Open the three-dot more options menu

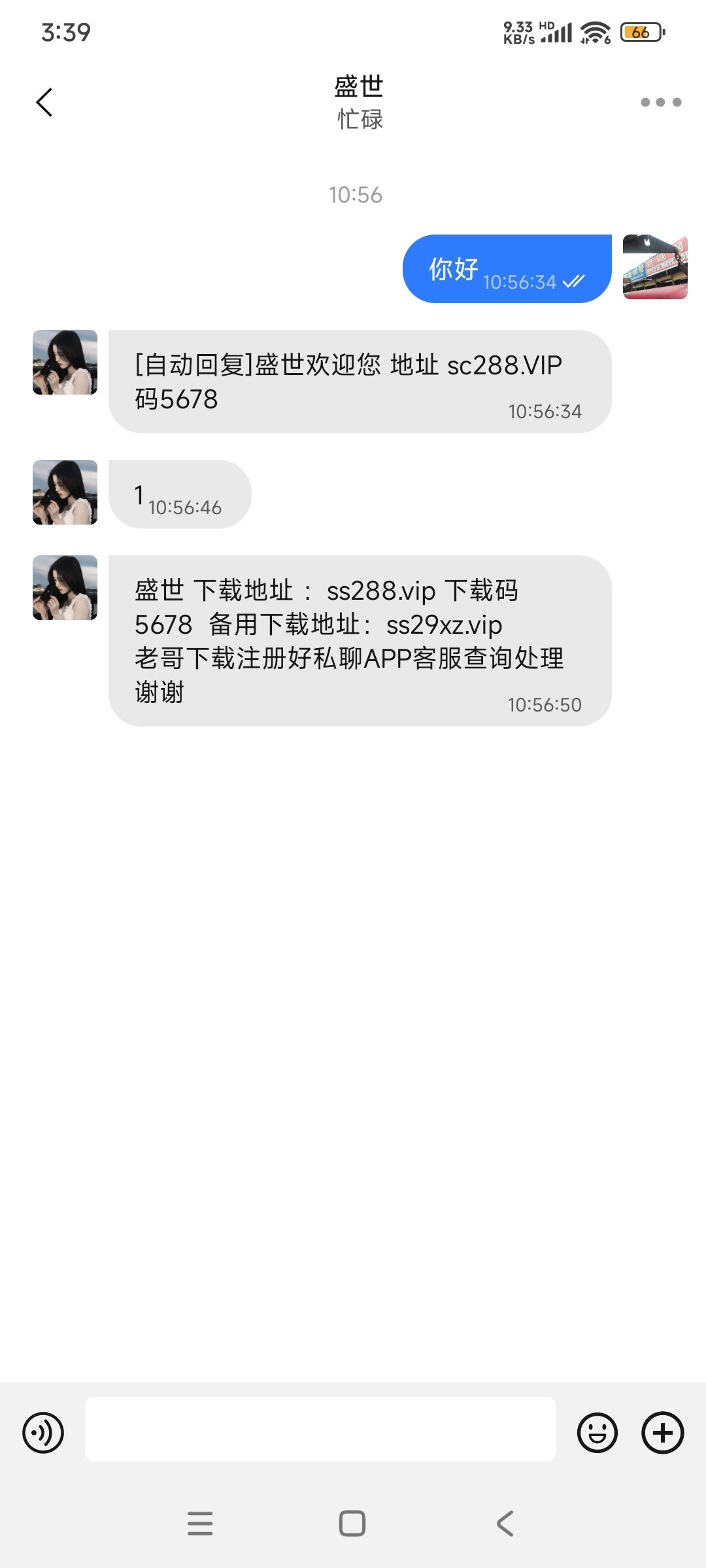point(660,103)
